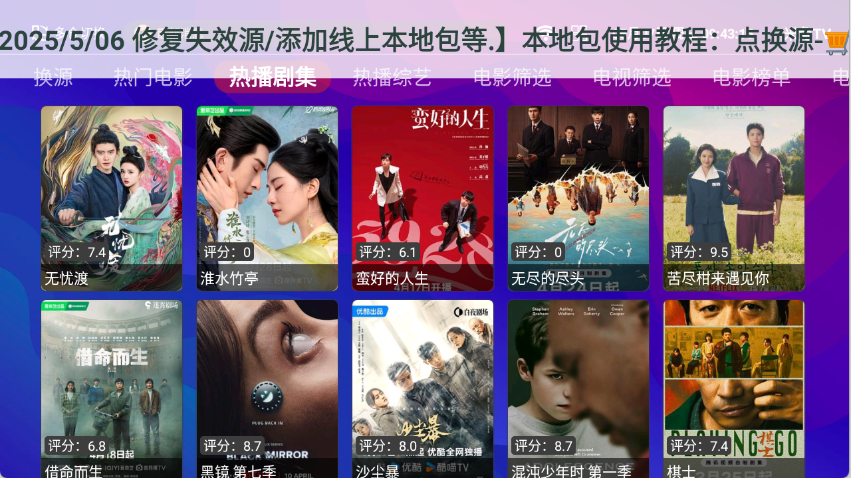Open 无尽的尽头 details
The width and height of the screenshot is (851, 478).
(x=578, y=198)
